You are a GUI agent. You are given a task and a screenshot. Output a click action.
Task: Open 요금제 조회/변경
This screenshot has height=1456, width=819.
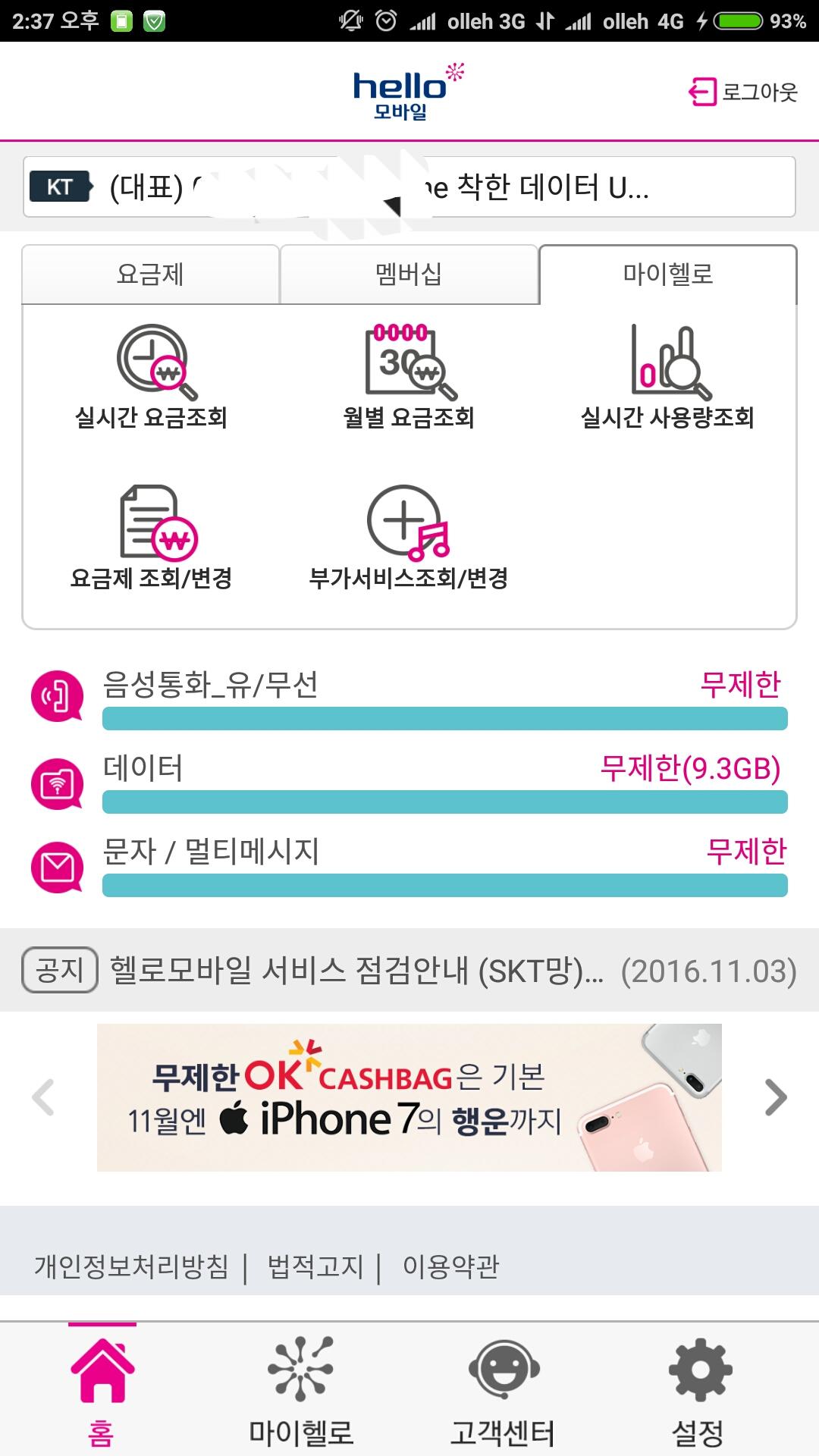point(152,538)
